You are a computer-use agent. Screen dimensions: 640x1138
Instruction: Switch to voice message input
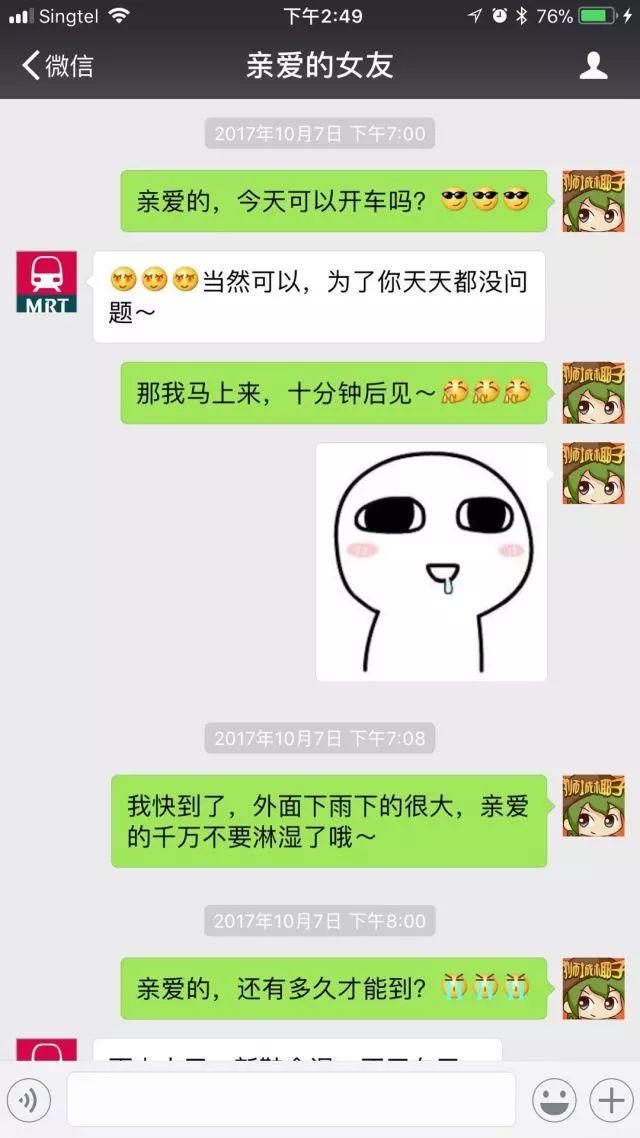point(29,1101)
